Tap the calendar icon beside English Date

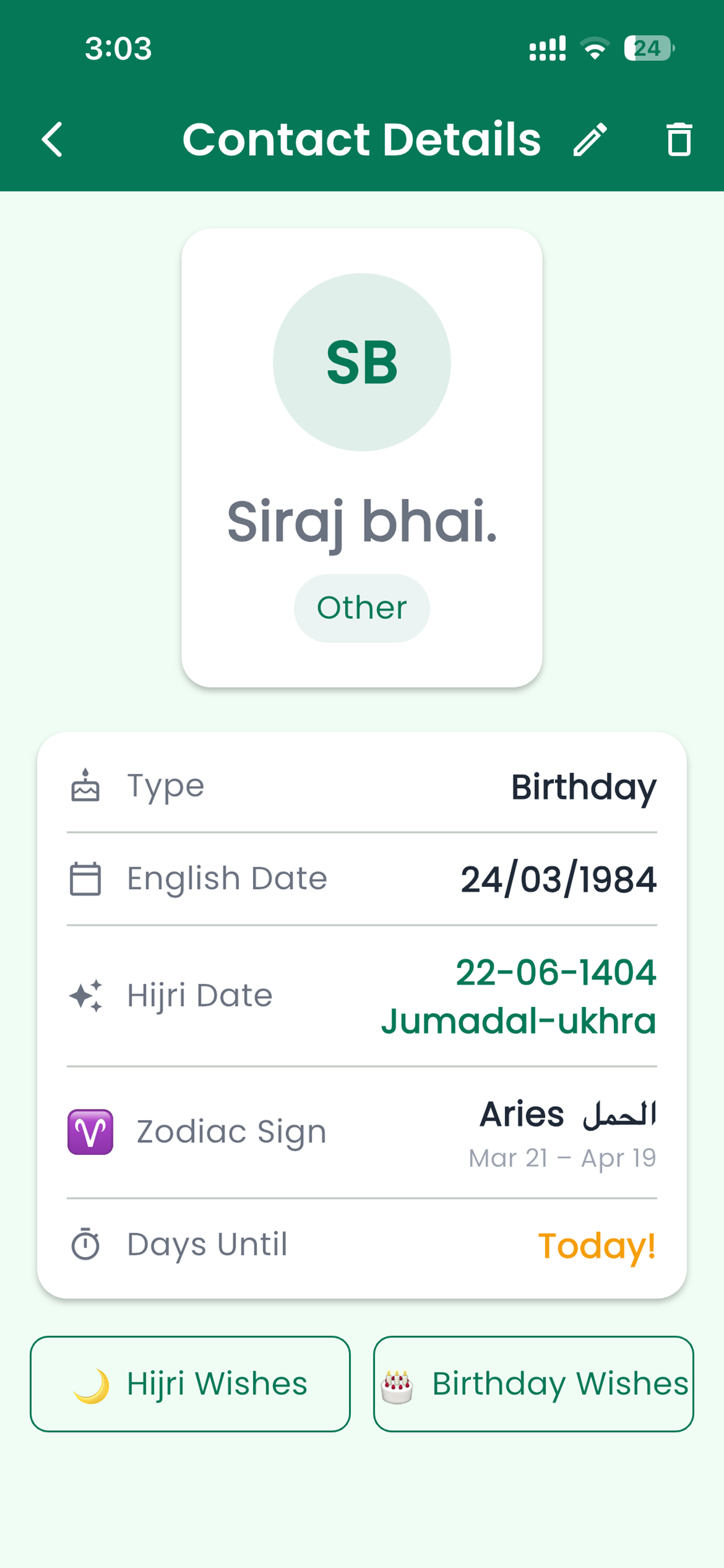(x=85, y=879)
